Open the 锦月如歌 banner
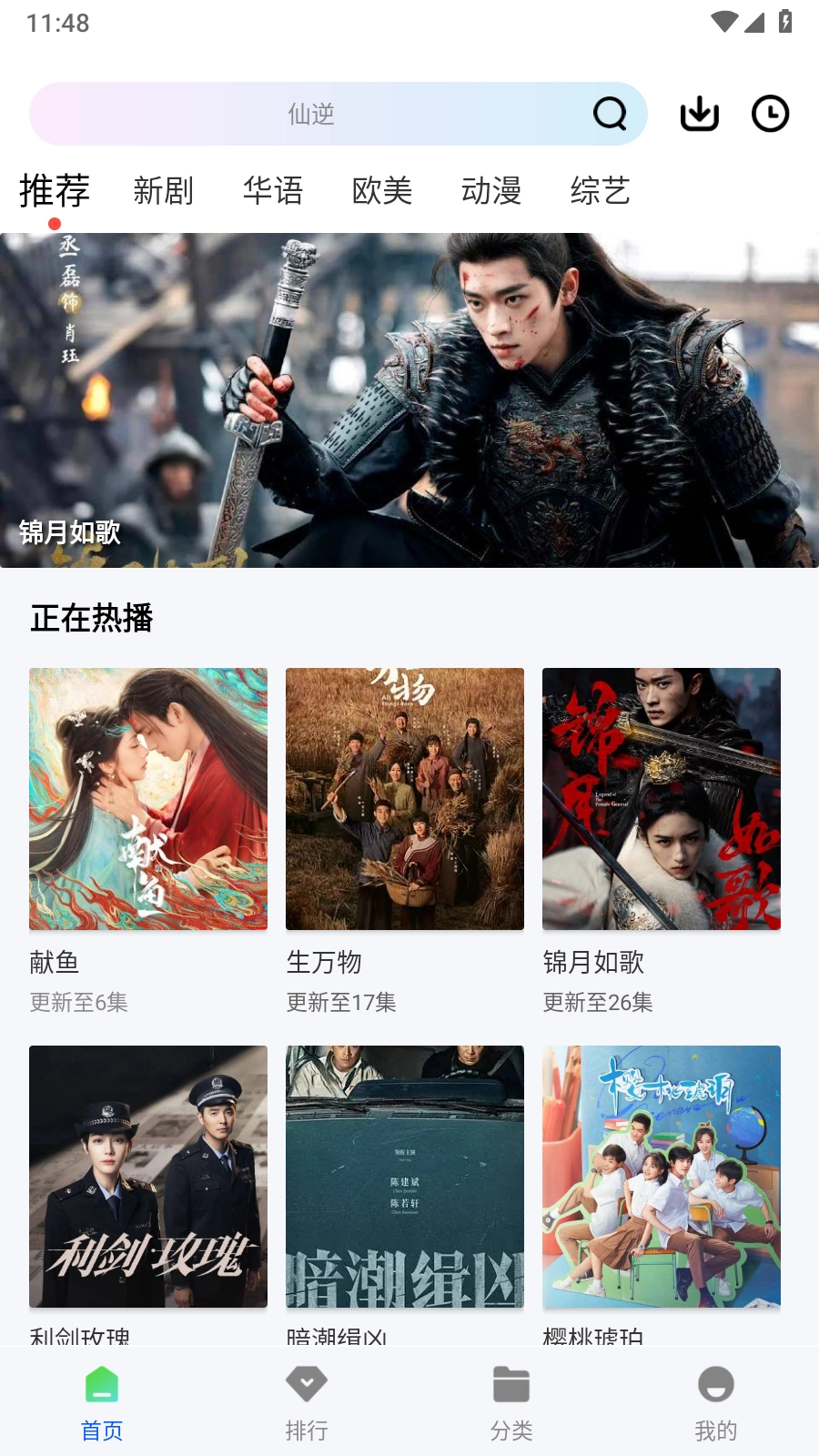This screenshot has width=819, height=1456. coord(409,399)
